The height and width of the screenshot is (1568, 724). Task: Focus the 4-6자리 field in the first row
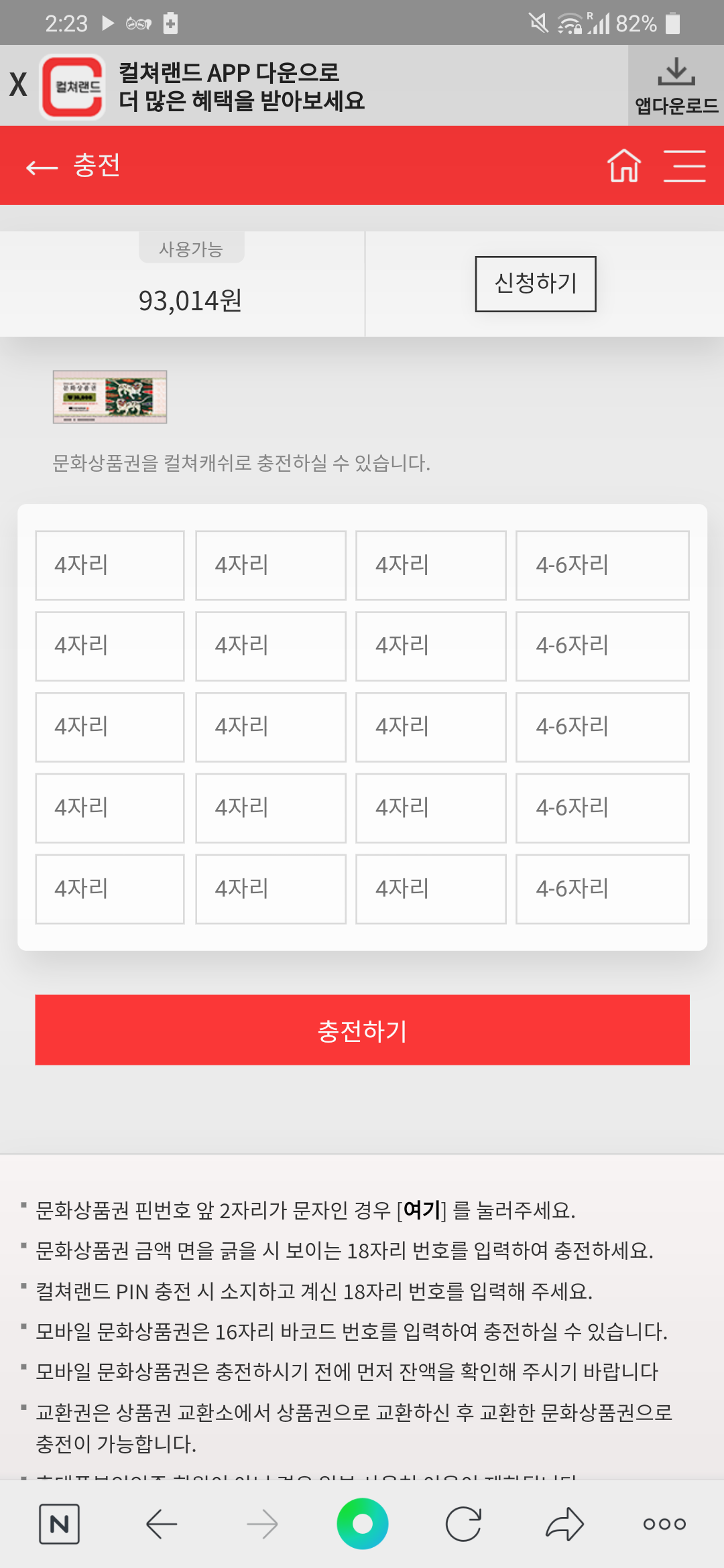[x=602, y=565]
